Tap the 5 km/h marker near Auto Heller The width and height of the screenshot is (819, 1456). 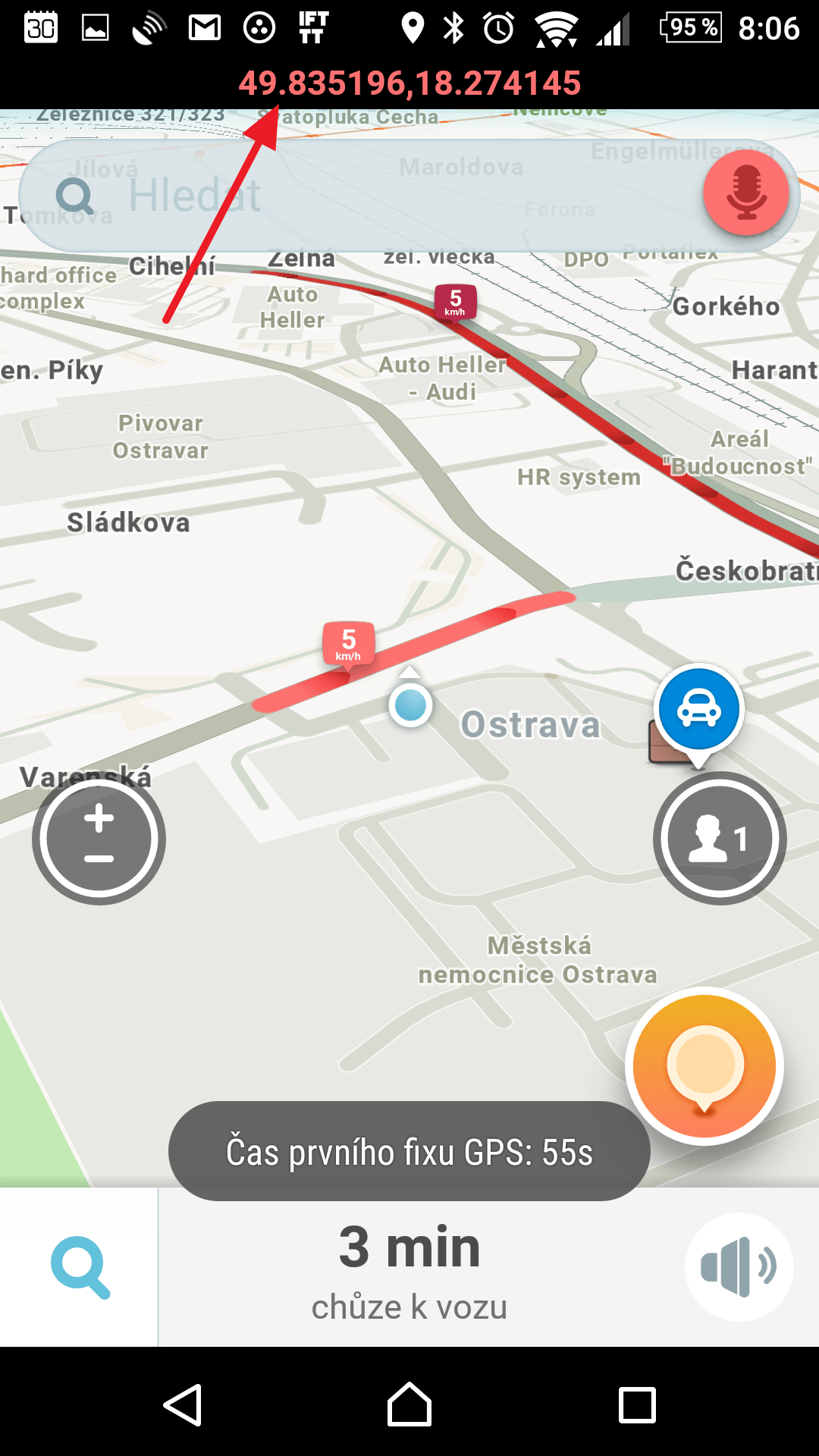point(456,303)
